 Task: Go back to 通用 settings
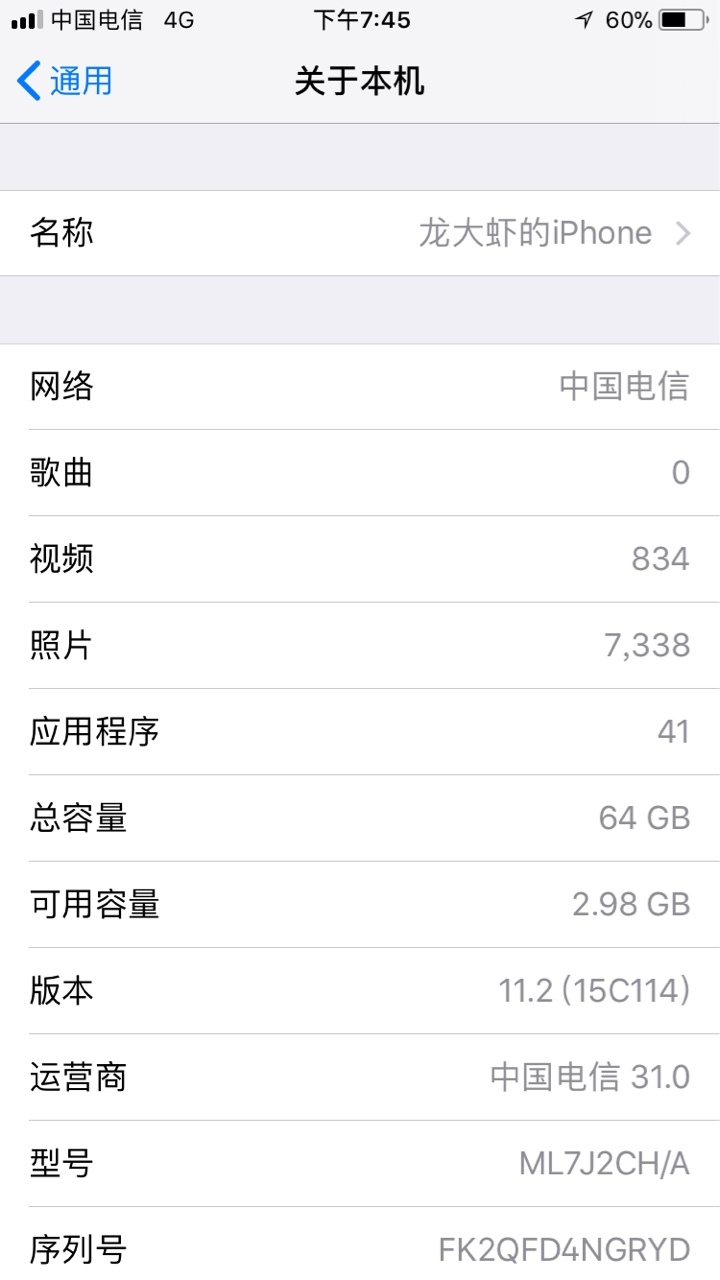(x=65, y=81)
